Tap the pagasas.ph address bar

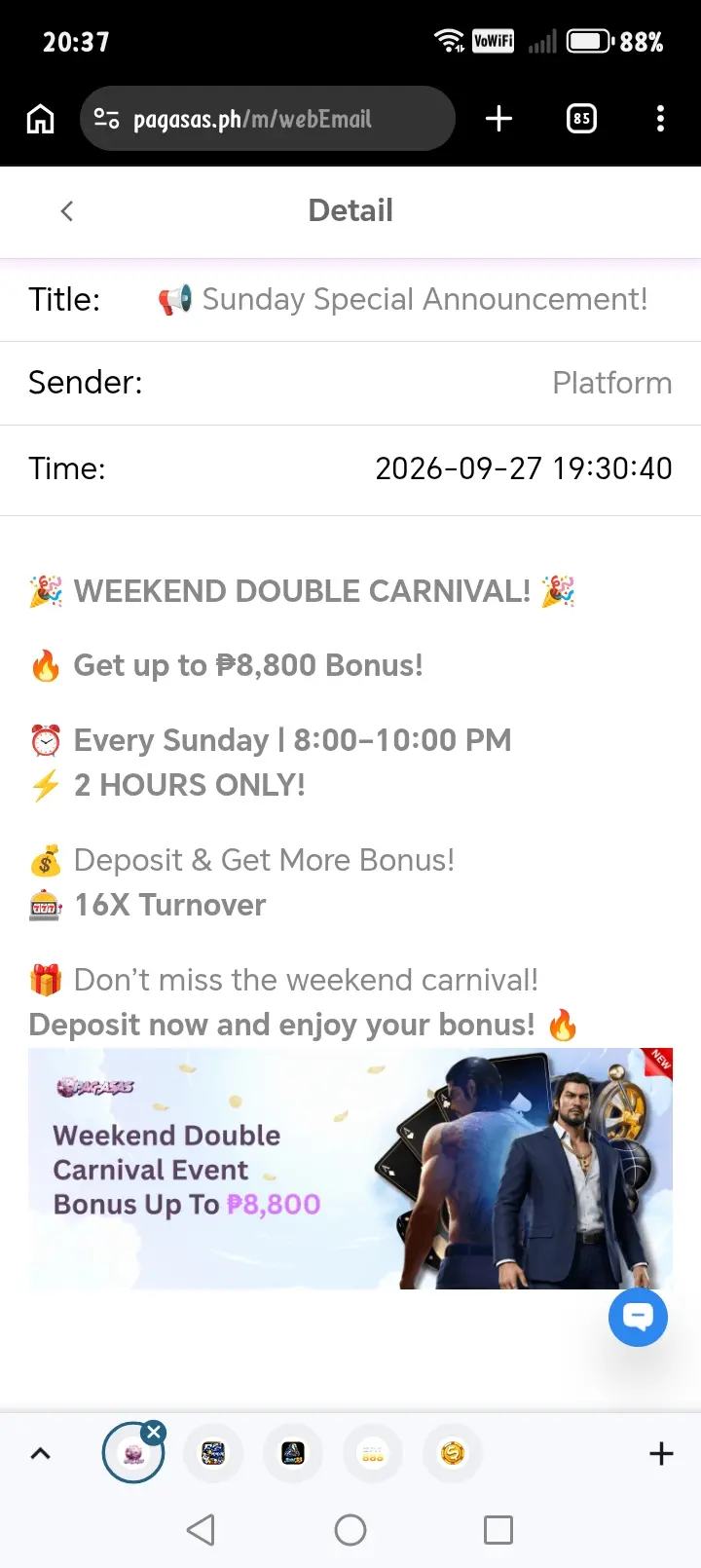tap(268, 119)
